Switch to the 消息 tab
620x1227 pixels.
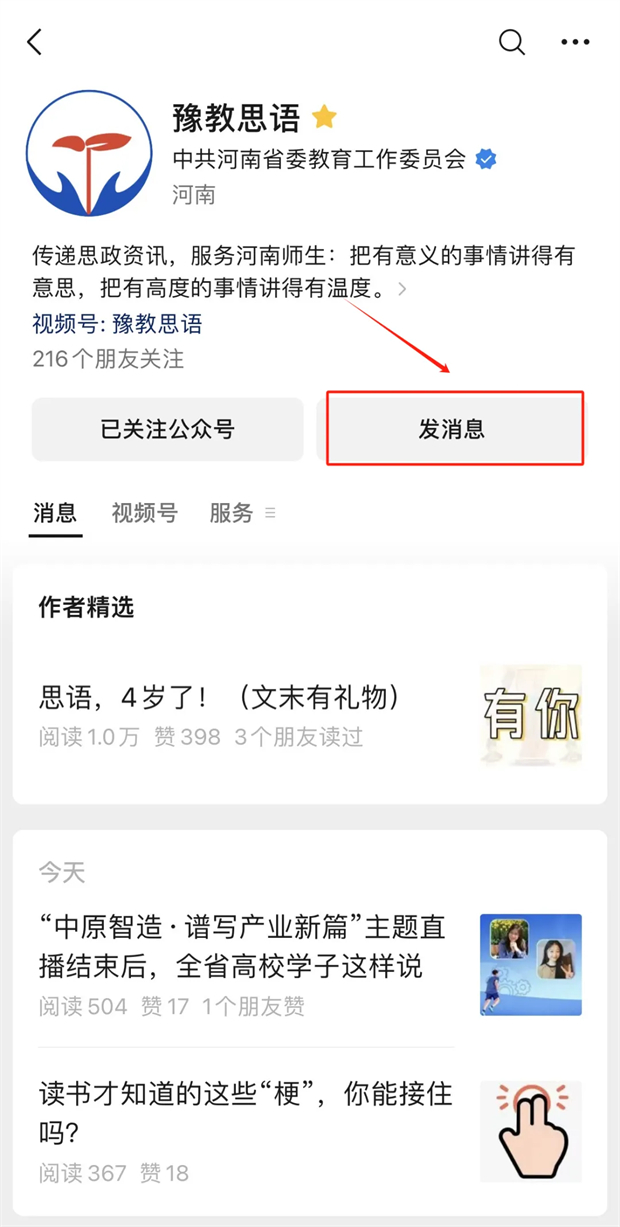[54, 514]
